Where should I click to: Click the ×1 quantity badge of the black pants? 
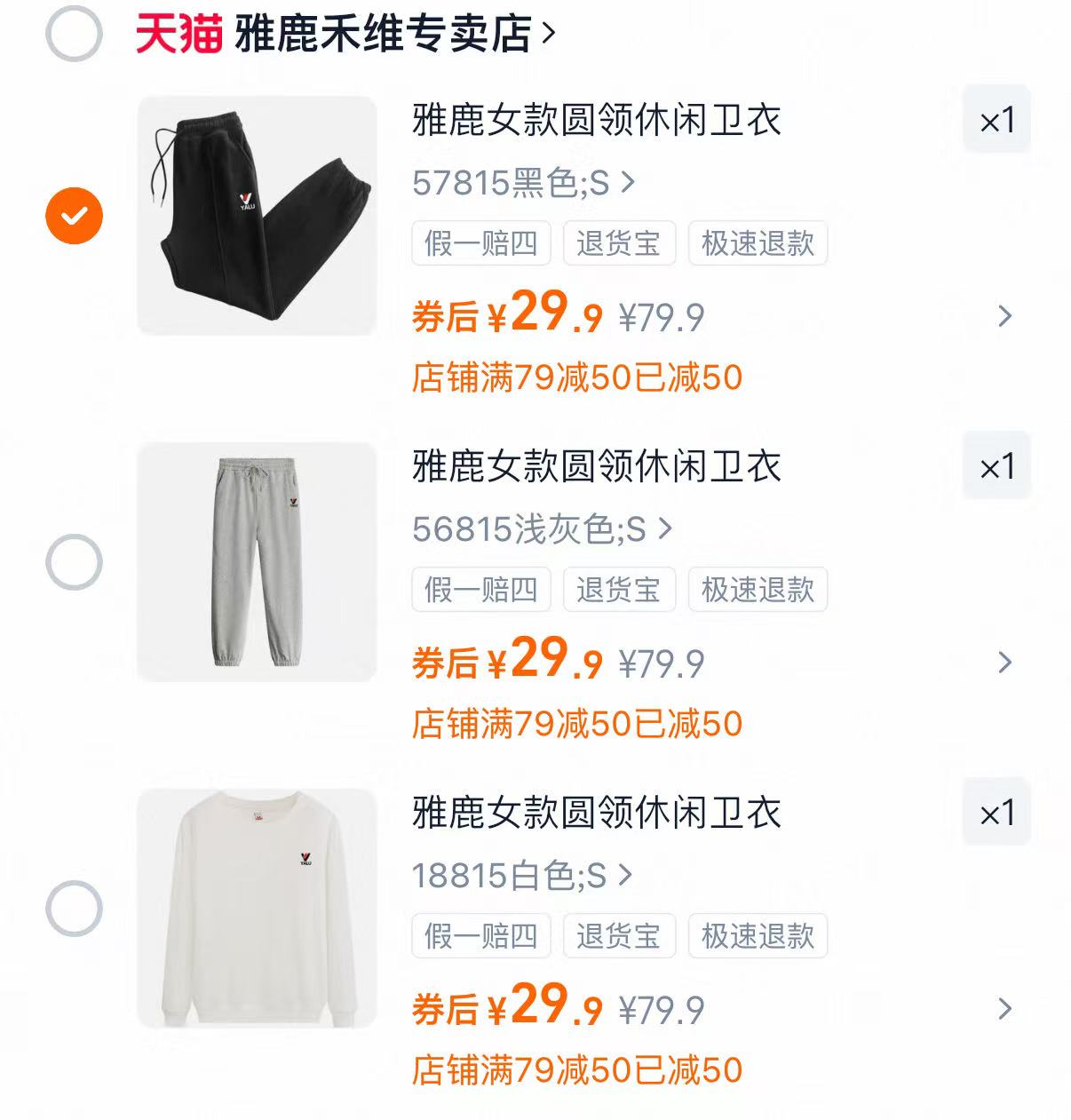coord(996,120)
